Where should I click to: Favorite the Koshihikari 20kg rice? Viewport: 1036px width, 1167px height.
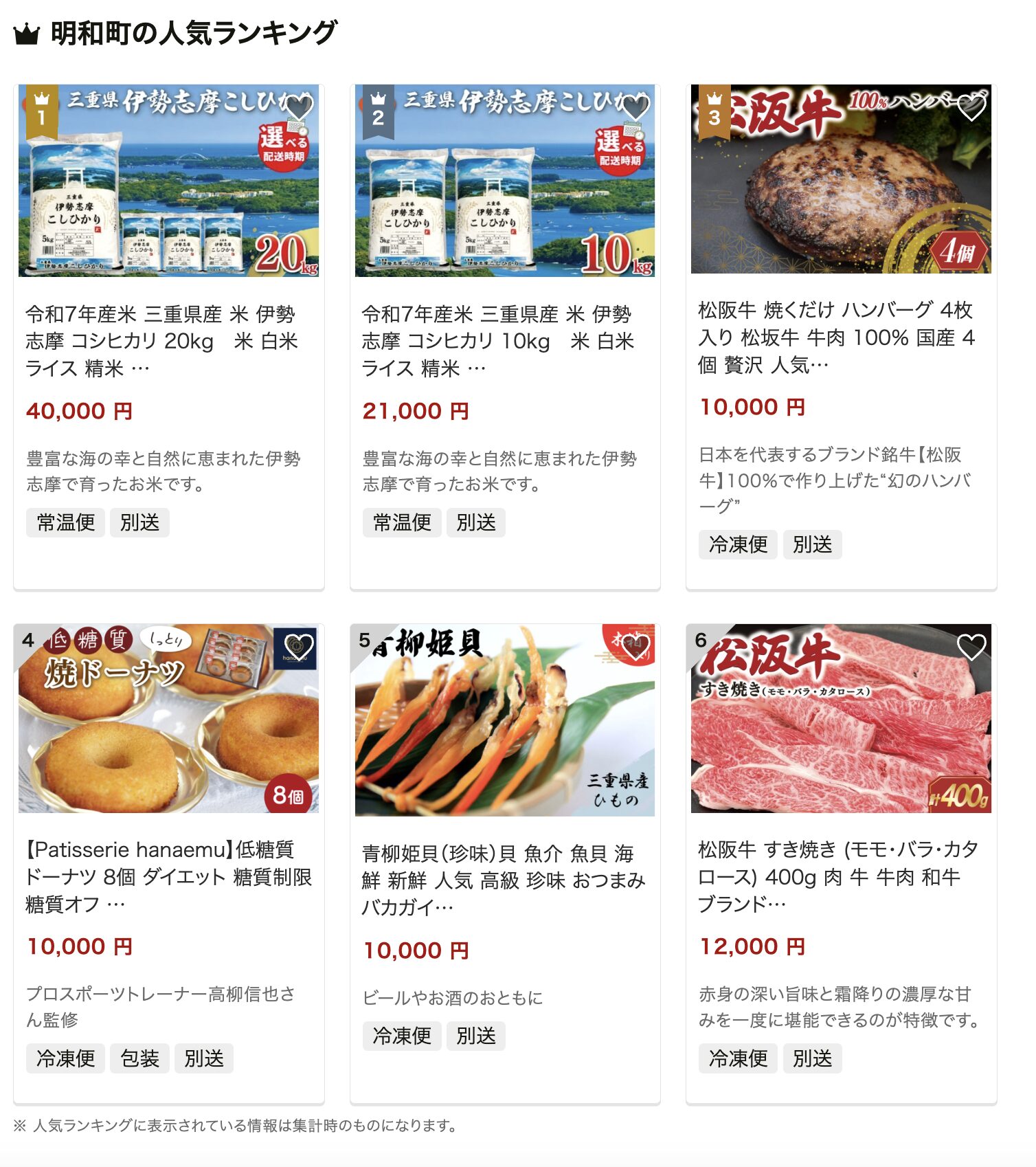299,108
